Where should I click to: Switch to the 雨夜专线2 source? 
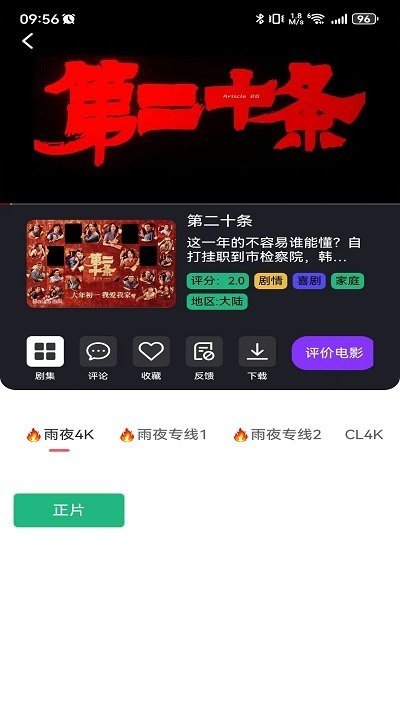(277, 435)
